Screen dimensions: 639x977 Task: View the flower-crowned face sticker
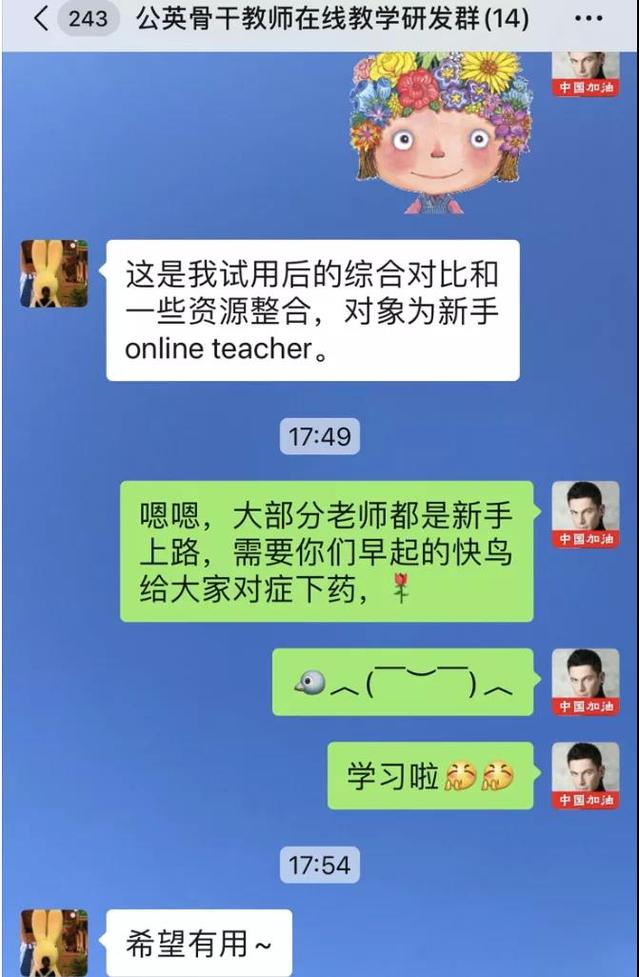440,130
